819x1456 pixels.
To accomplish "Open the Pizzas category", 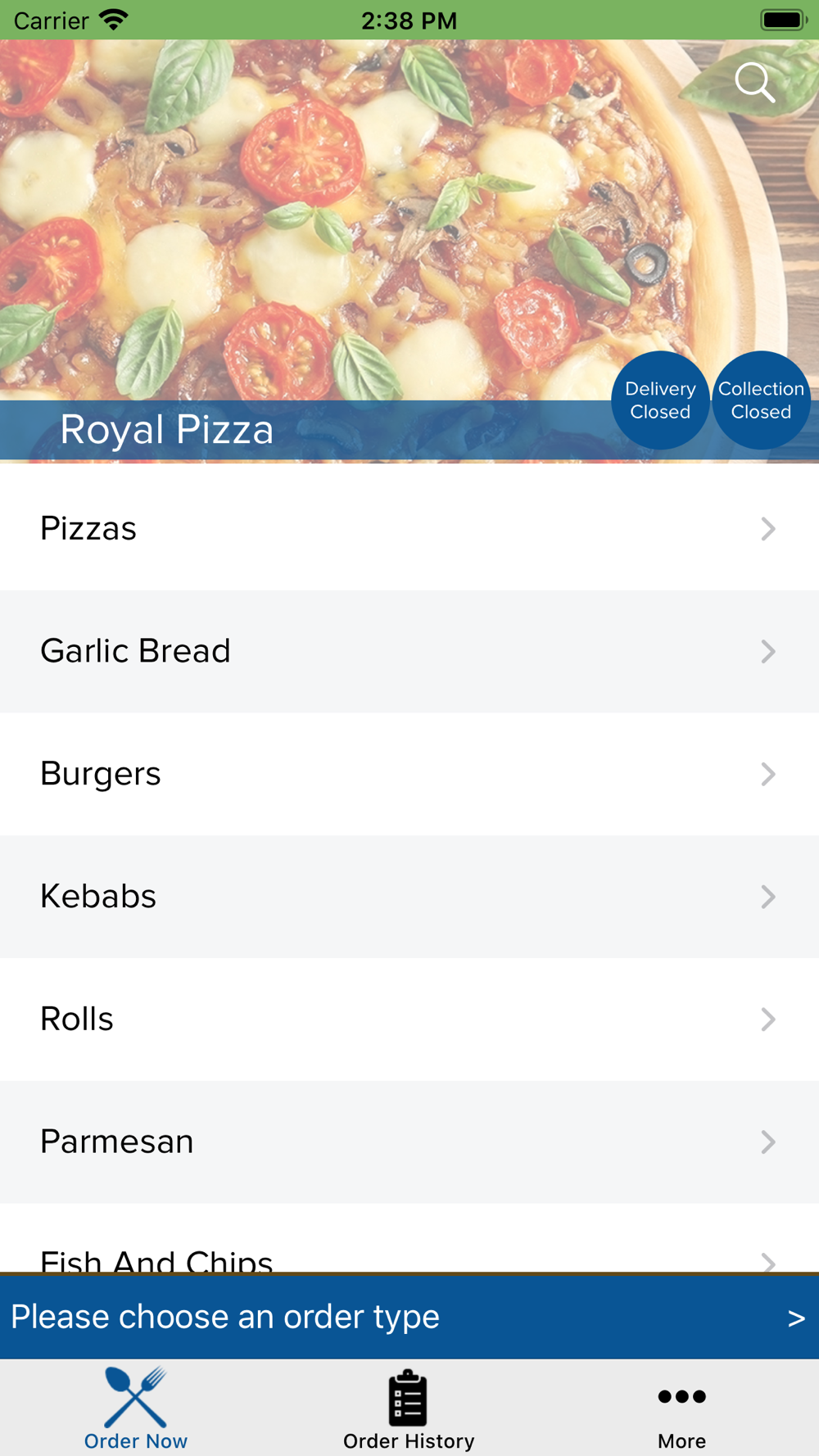I will [x=409, y=528].
